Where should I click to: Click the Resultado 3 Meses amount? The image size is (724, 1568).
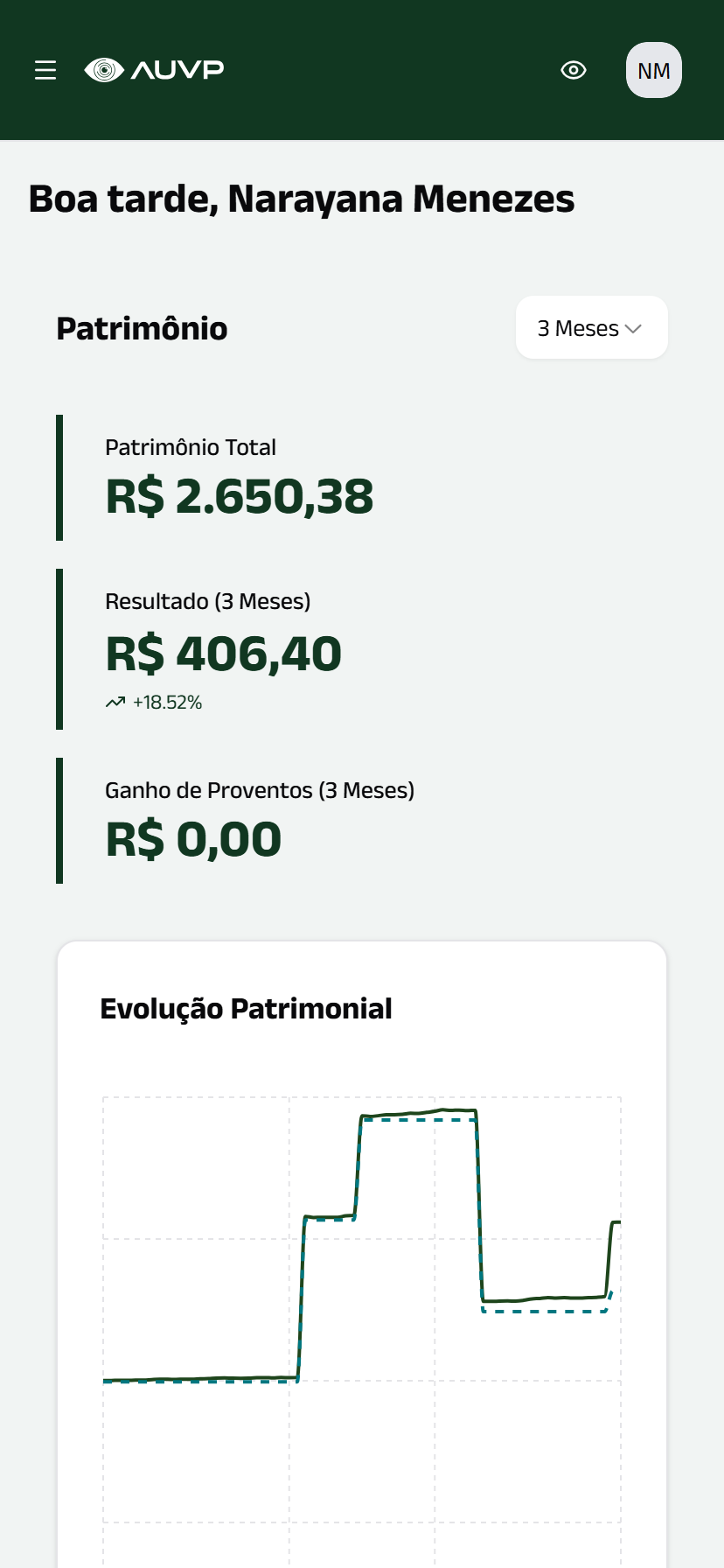pos(223,652)
